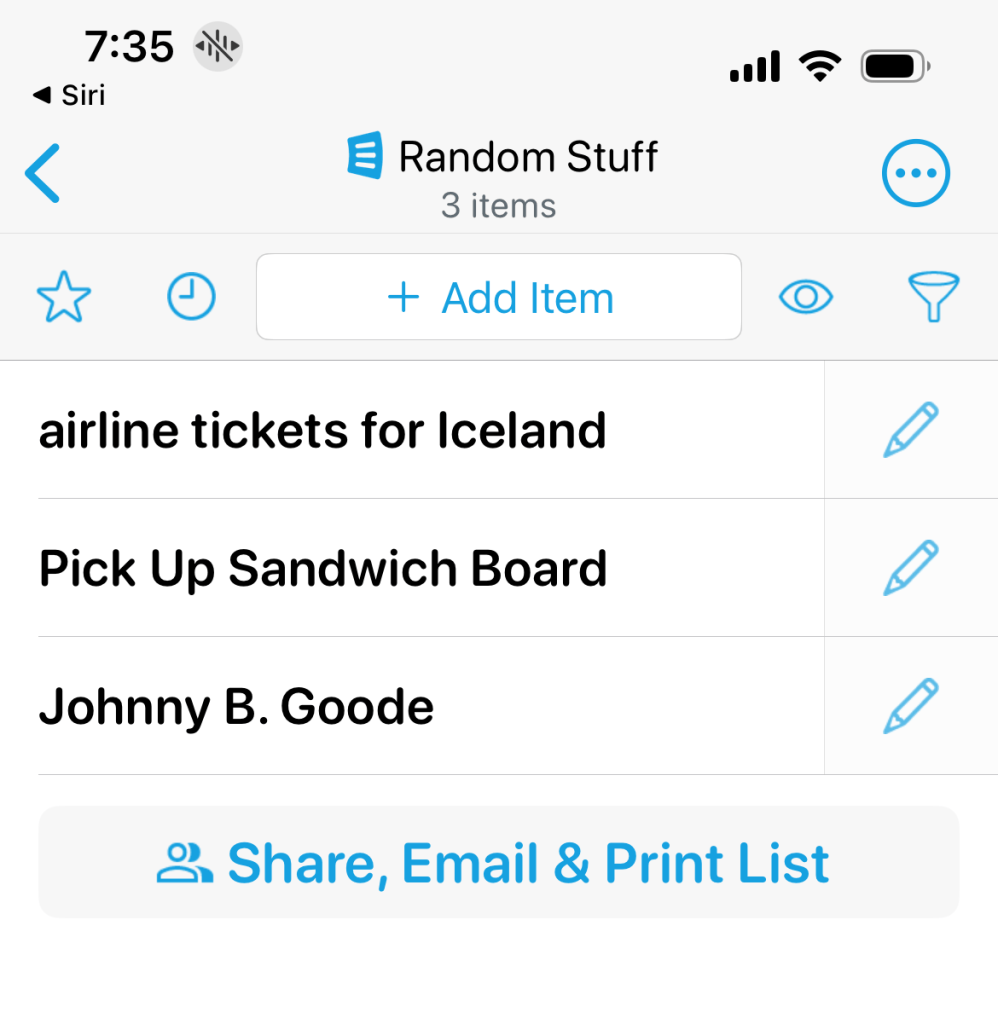Open the more options ellipsis menu

(x=915, y=174)
